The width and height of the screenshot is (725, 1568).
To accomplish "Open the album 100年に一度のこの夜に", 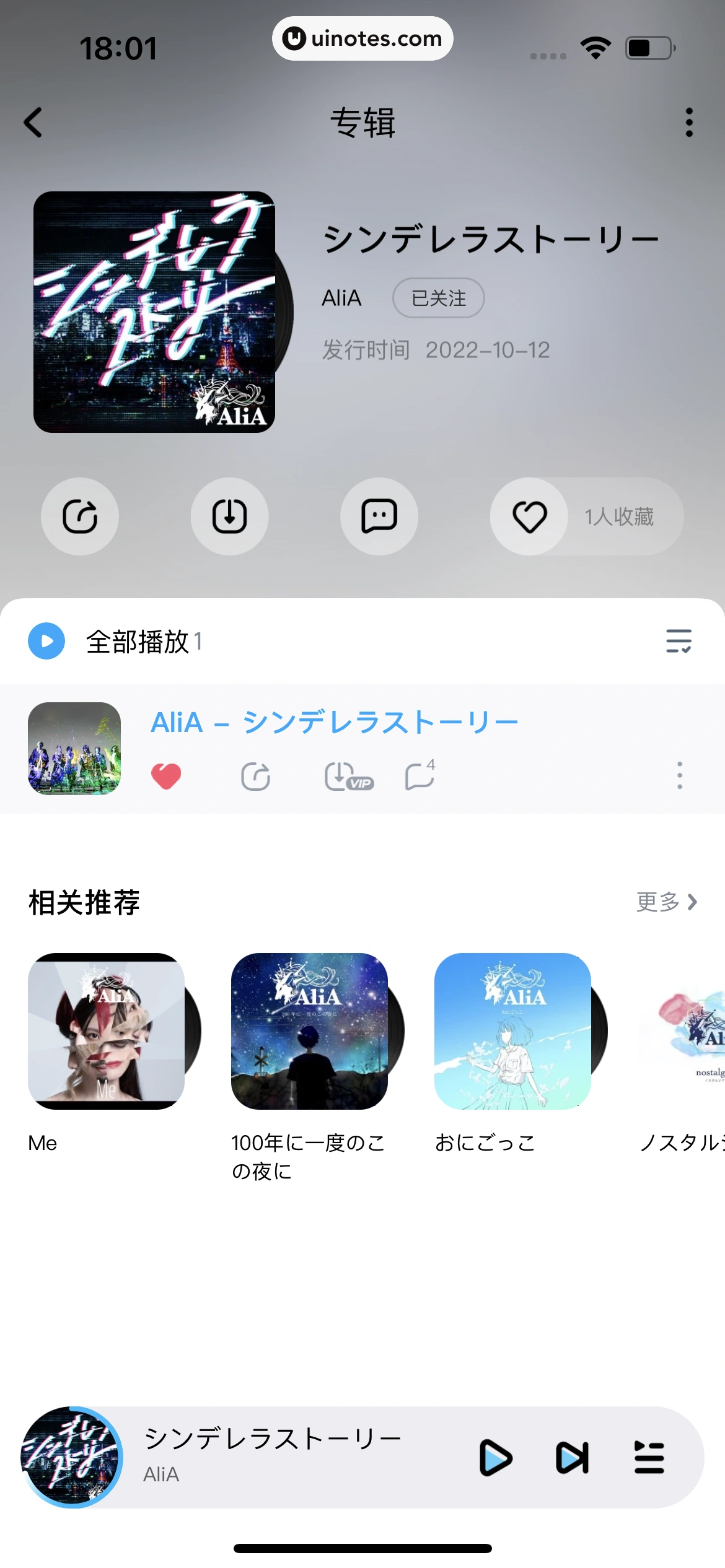I will tap(309, 1031).
